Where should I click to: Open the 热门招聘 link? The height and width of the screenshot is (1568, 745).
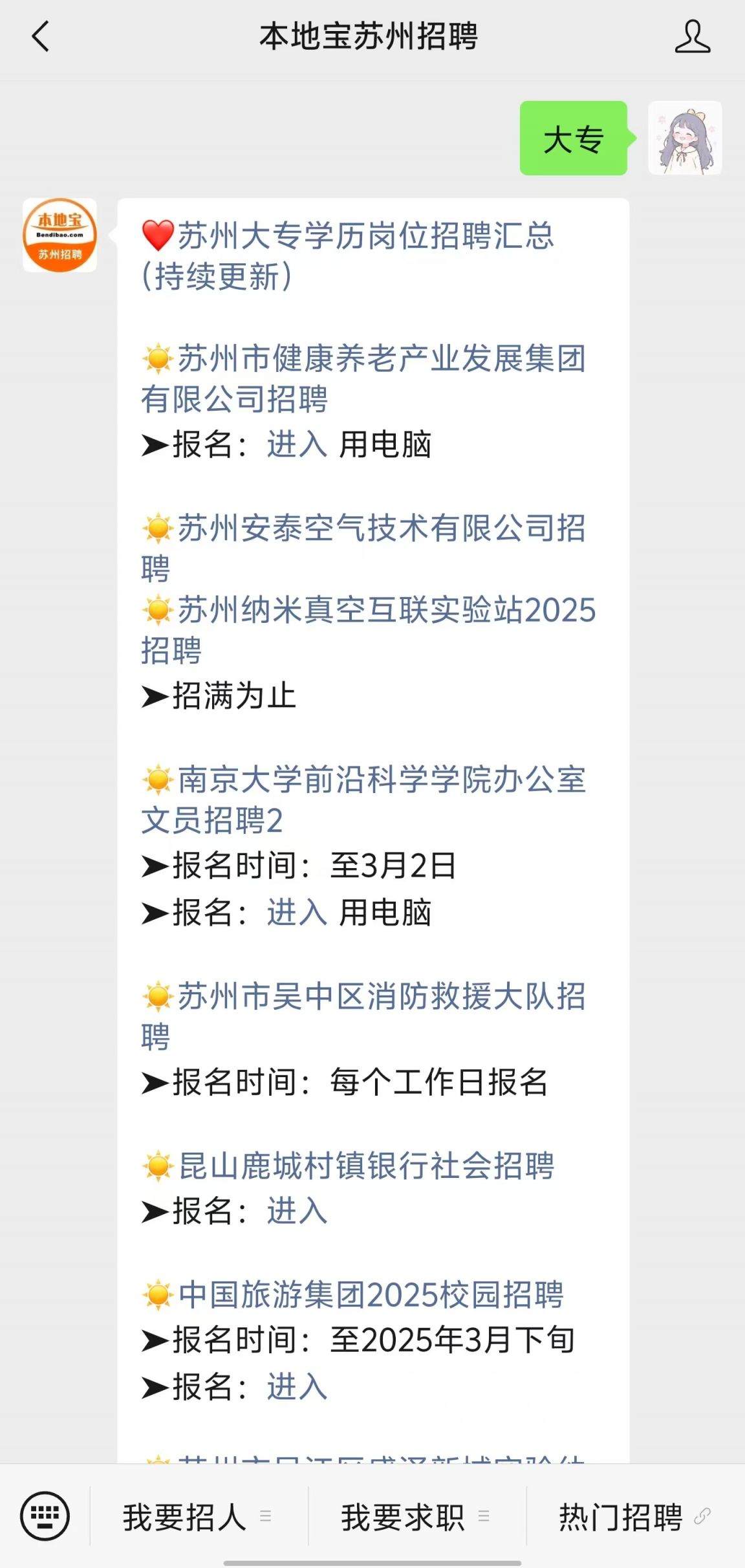(x=634, y=1517)
